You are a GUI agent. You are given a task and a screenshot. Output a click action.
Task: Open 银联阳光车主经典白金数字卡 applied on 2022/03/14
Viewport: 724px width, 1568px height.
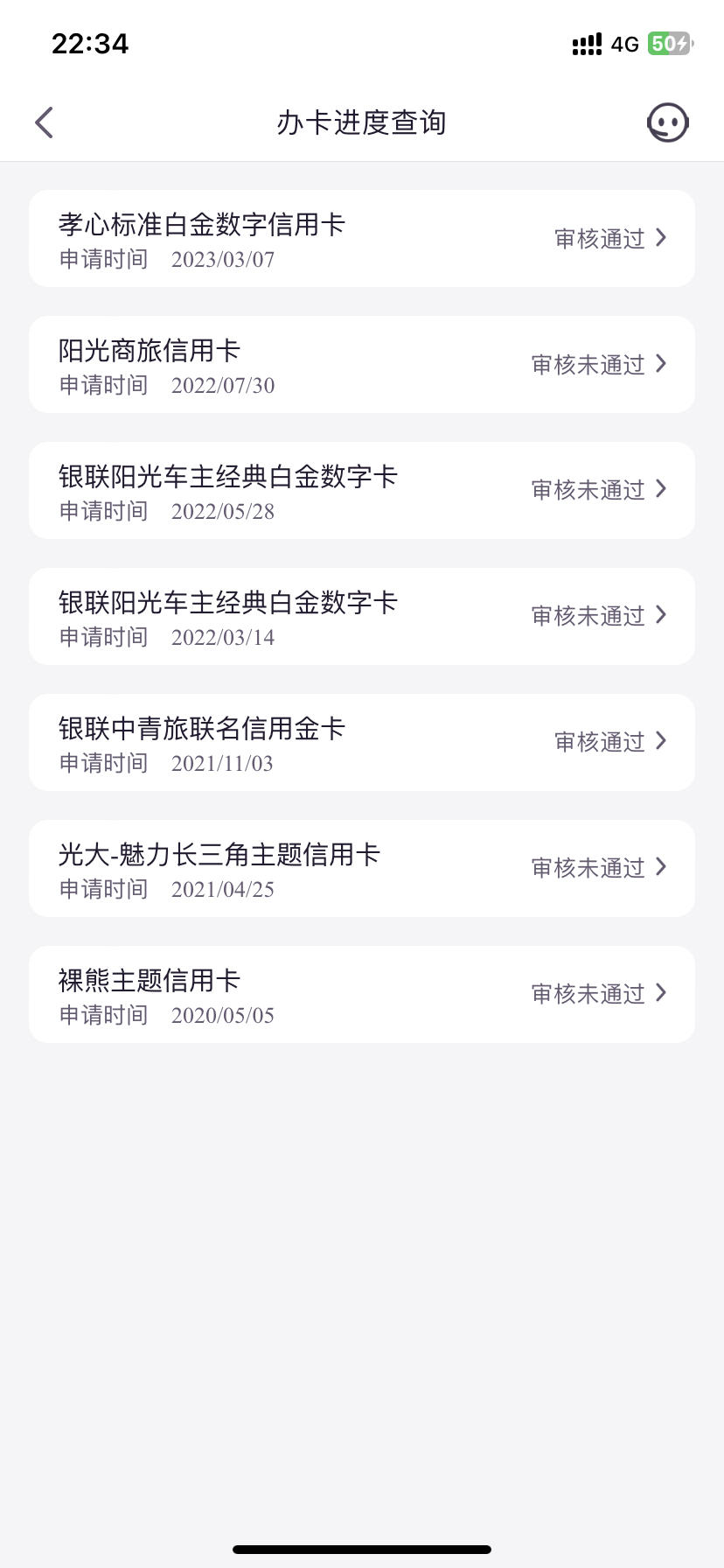pyautogui.click(x=362, y=616)
